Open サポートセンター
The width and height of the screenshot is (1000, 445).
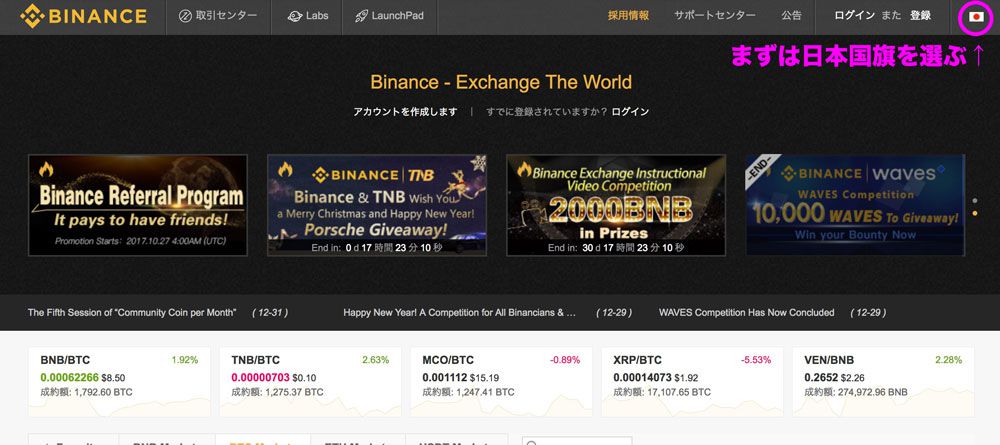715,16
